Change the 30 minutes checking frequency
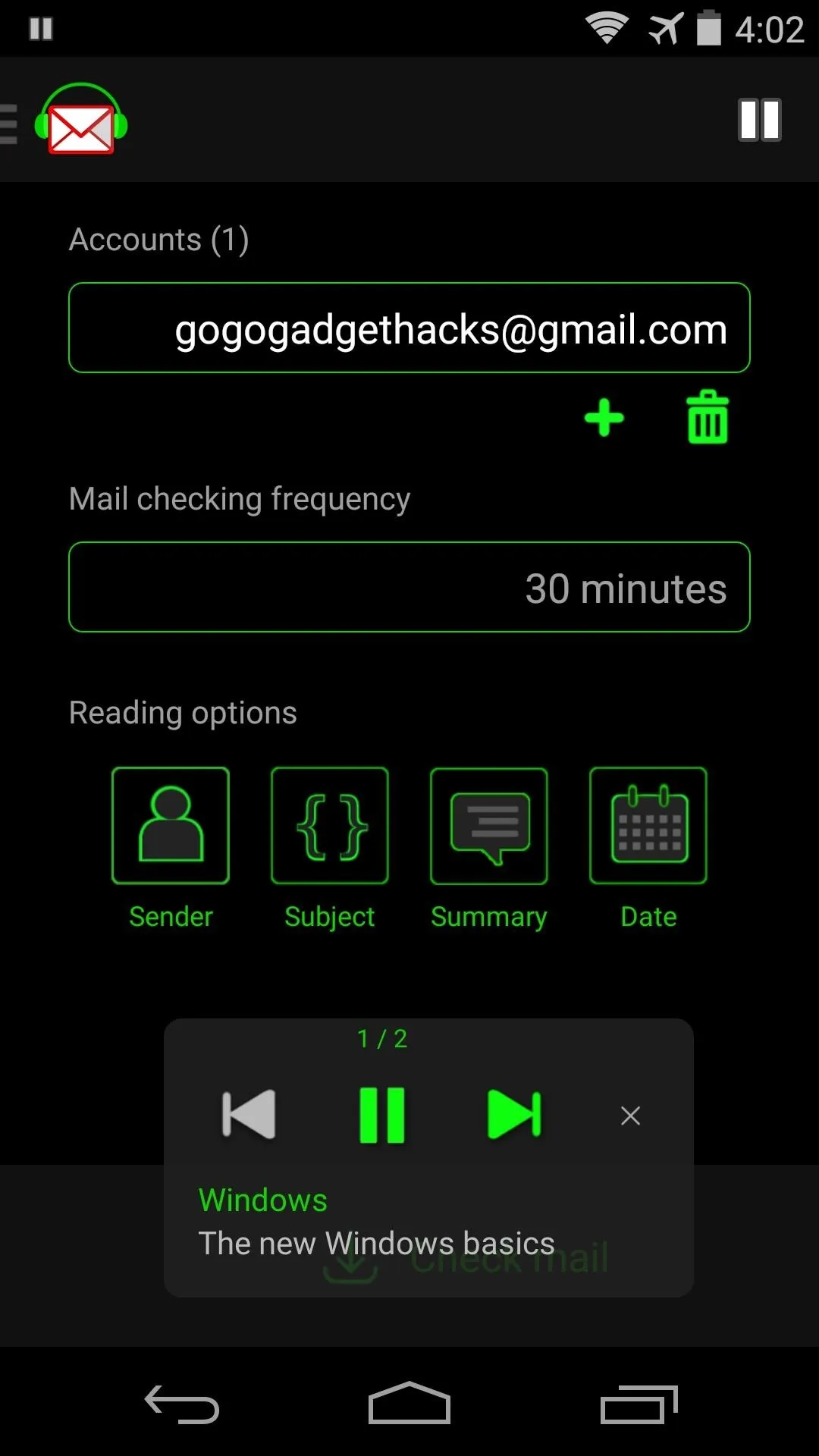Image resolution: width=819 pixels, height=1456 pixels. 409,587
